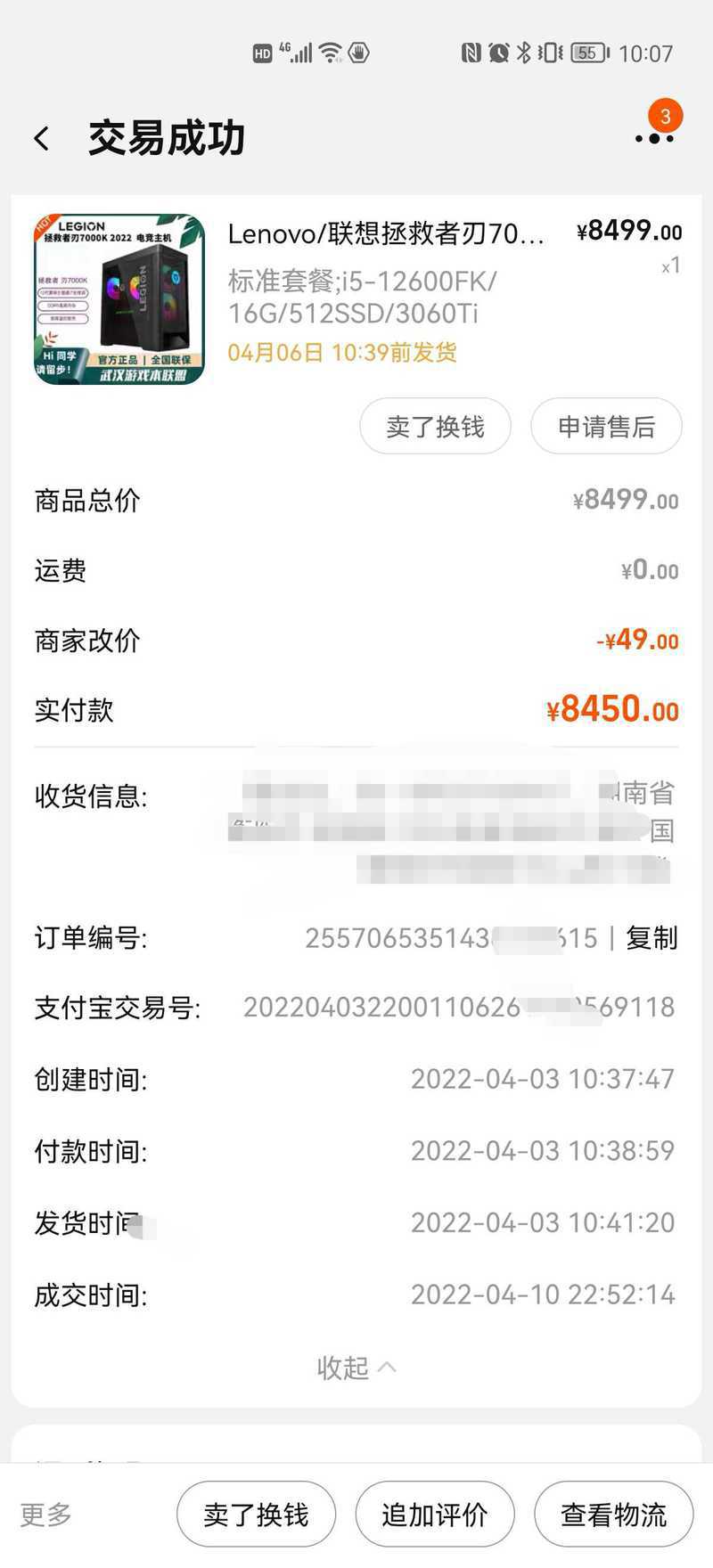Image resolution: width=713 pixels, height=1568 pixels.
Task: Tap 卖了换钱 under the product info
Action: 435,426
